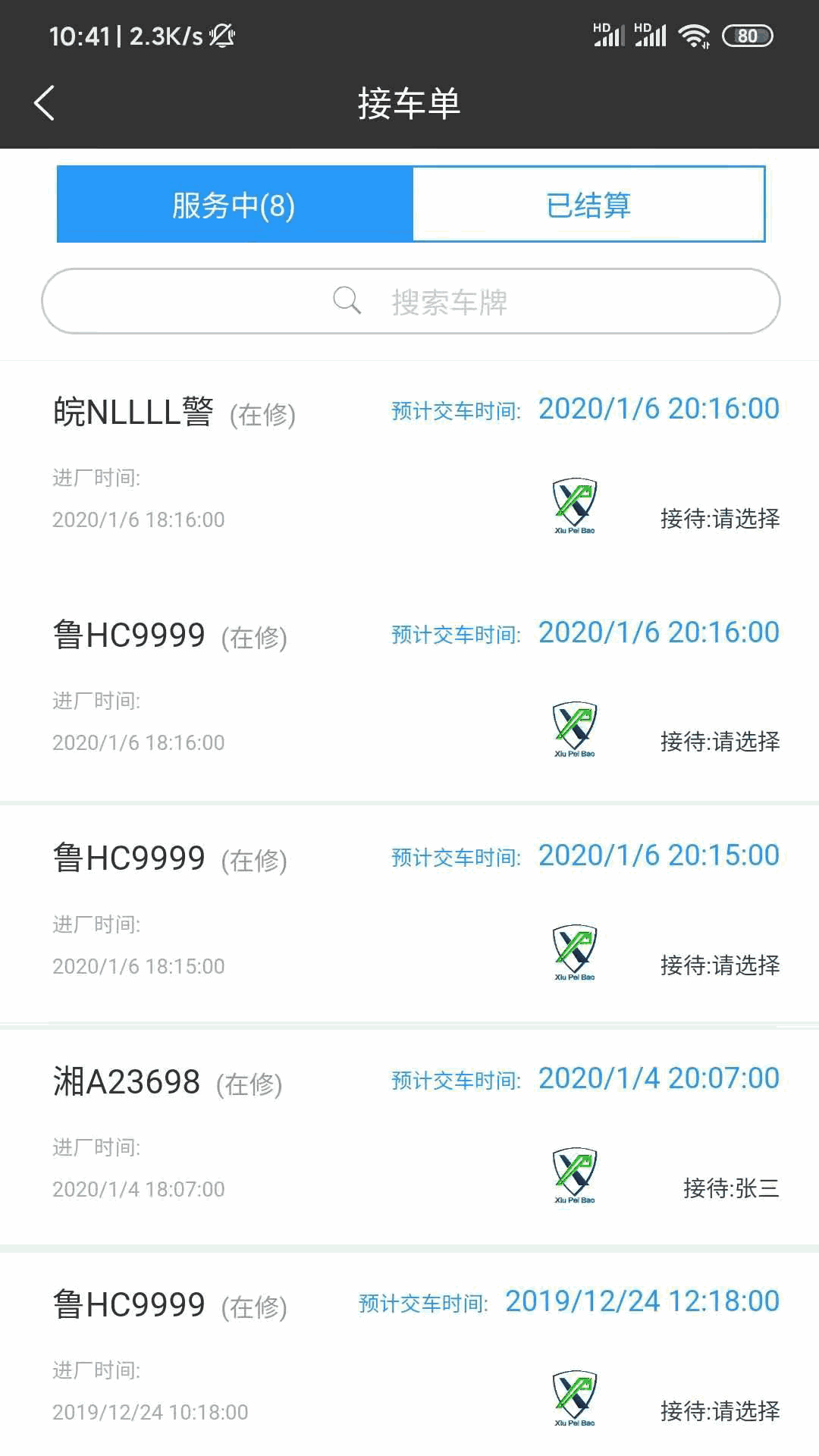Open 接待:请选择 selector on 皖NLLLL警 card
The height and width of the screenshot is (1456, 819).
(719, 518)
